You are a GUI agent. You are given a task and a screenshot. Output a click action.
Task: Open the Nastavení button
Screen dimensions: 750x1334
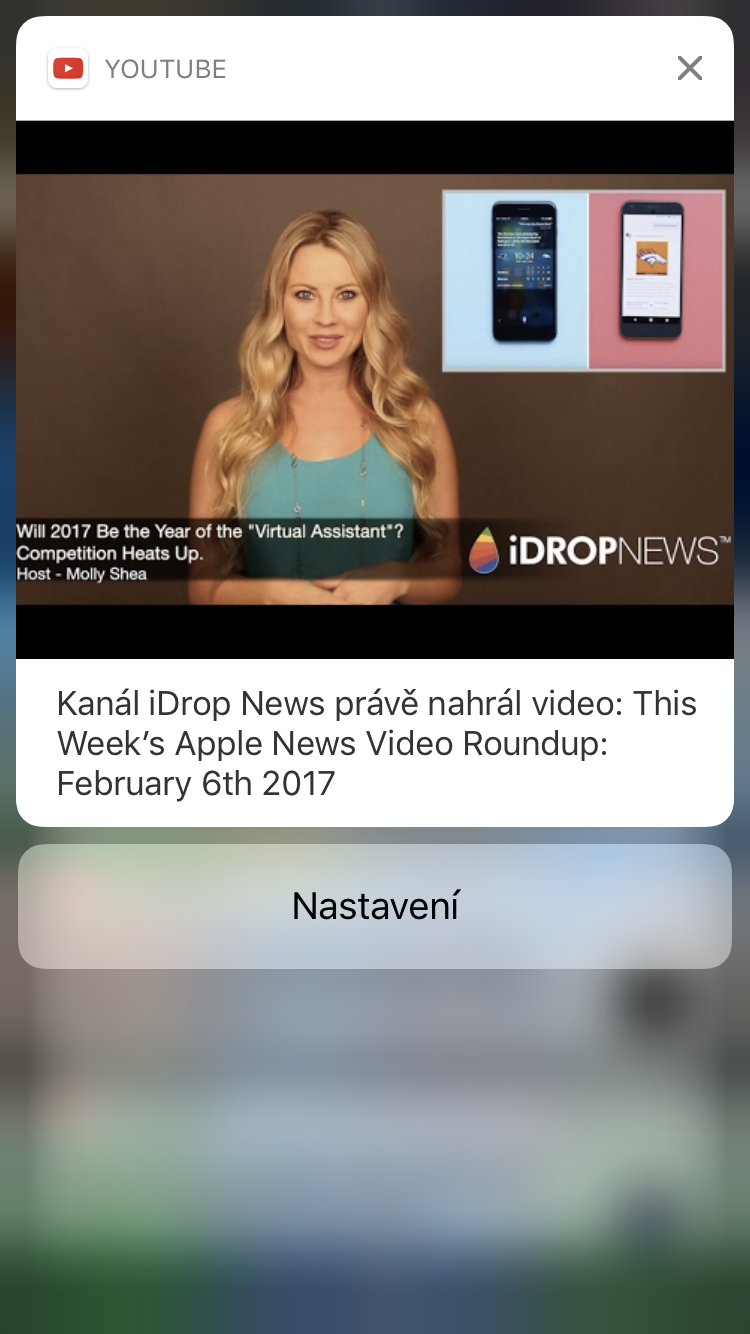375,906
